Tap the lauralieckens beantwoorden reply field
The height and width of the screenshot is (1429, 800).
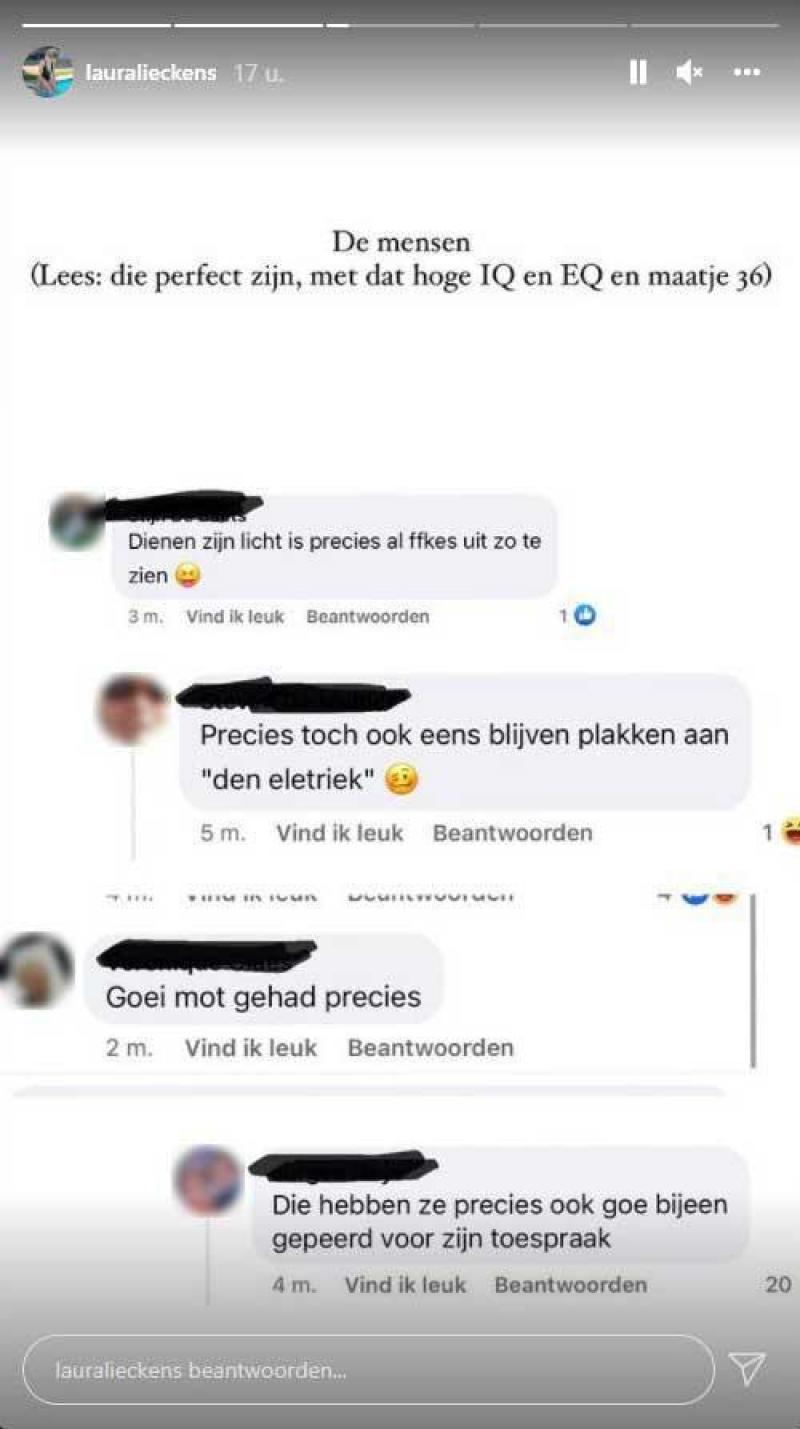(x=368, y=1370)
